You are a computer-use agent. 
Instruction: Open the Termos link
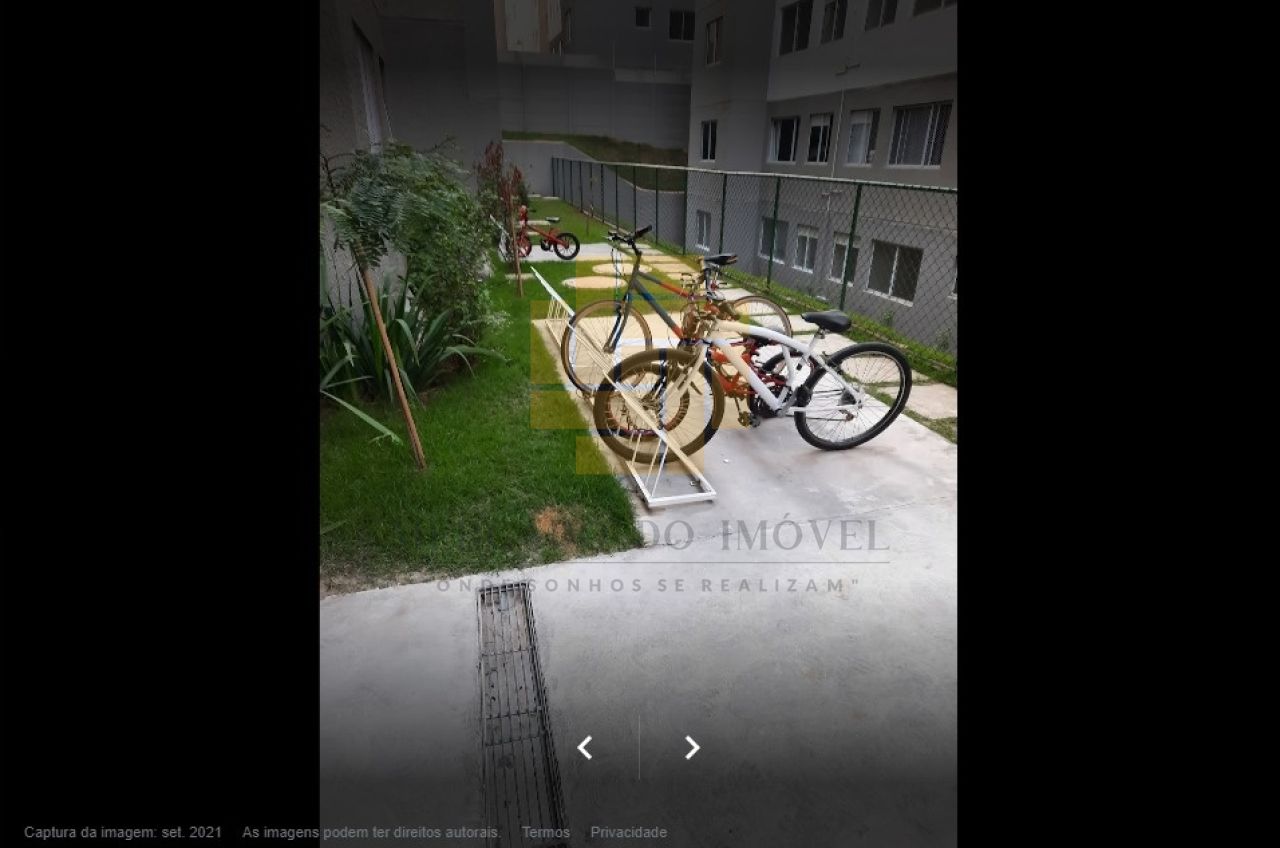(x=545, y=832)
